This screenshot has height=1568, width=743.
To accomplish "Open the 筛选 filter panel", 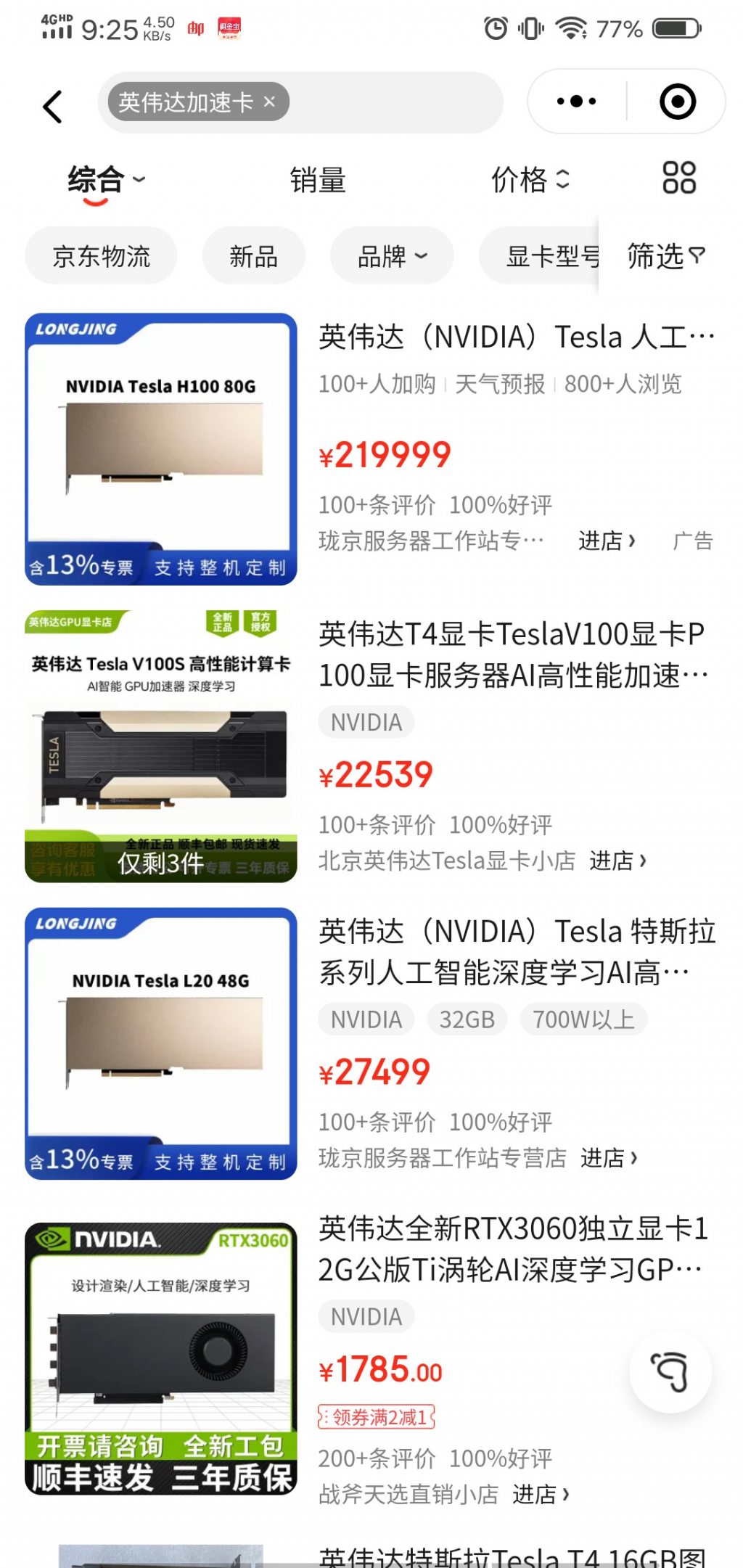I will pos(665,256).
